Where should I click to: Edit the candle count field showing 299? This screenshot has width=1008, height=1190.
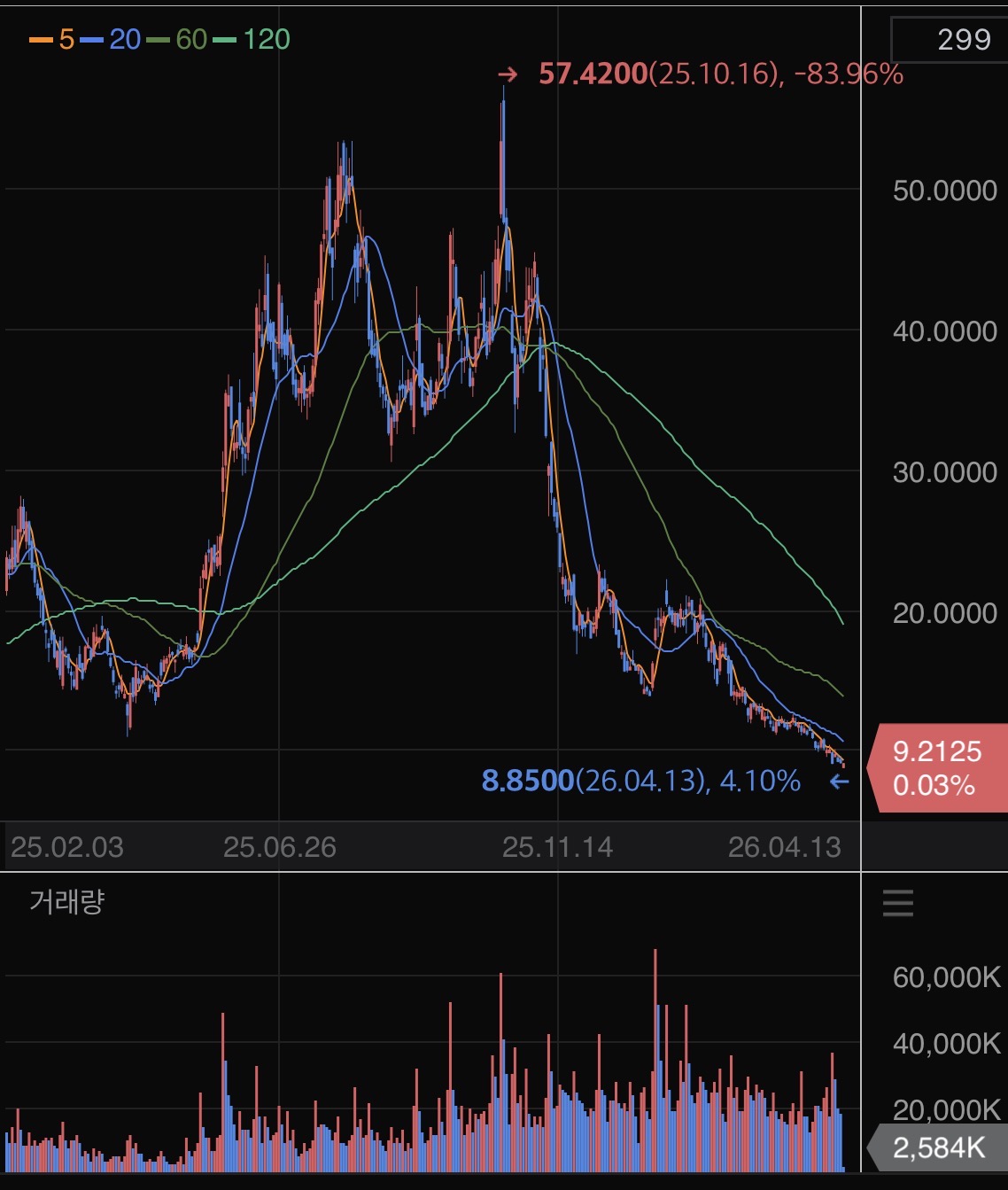(x=946, y=39)
